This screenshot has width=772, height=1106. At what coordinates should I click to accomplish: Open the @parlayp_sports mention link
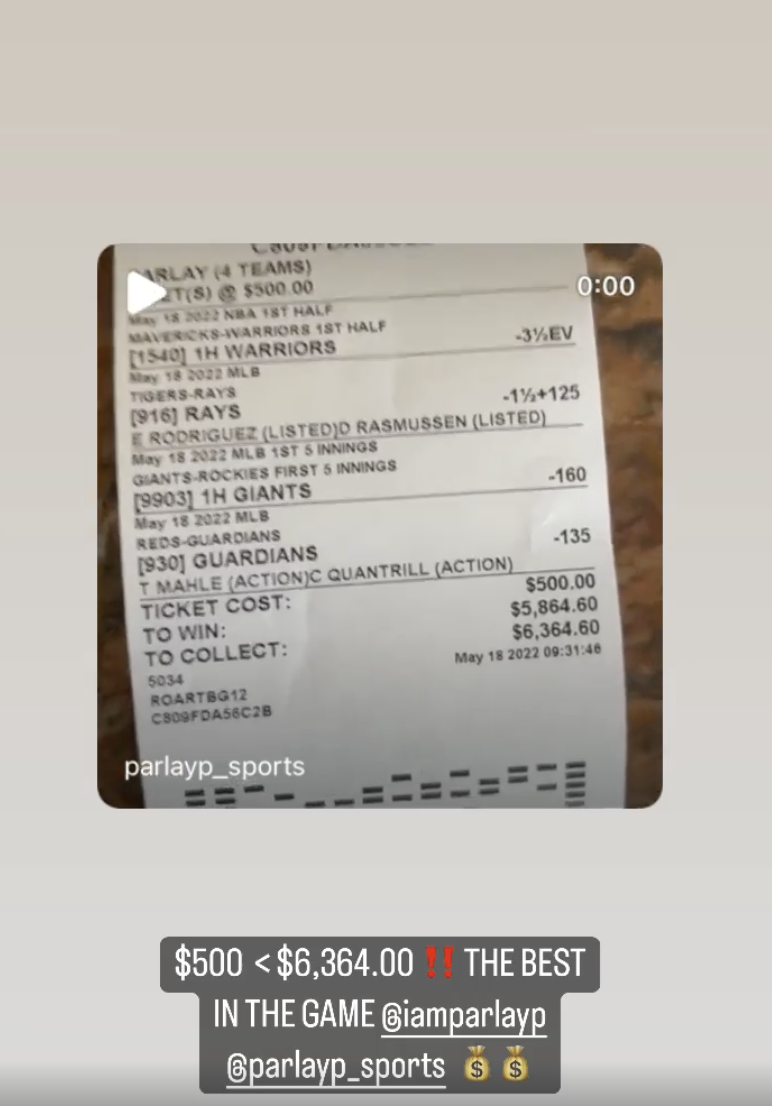(336, 1066)
